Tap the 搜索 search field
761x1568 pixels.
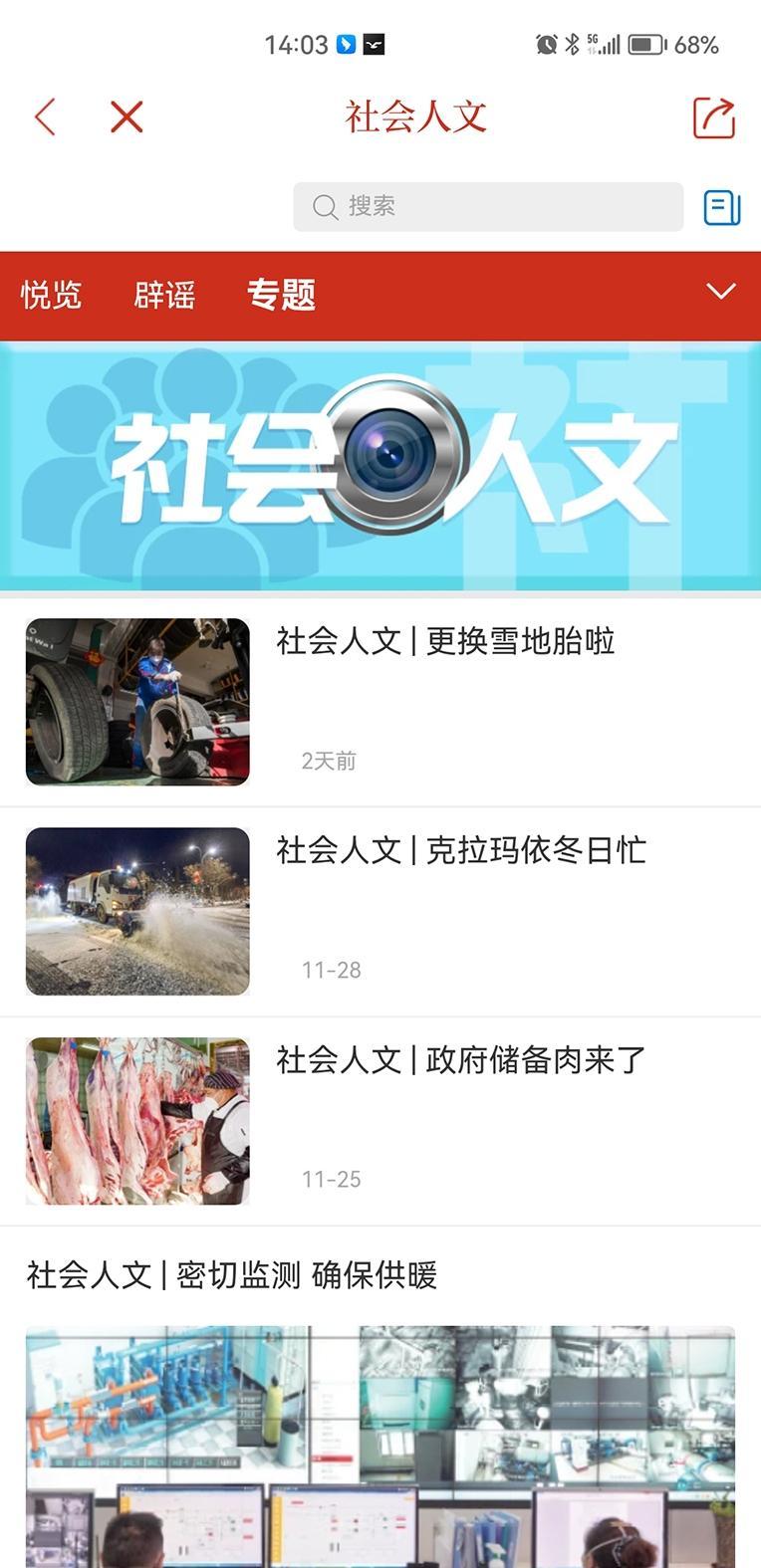pyautogui.click(x=488, y=206)
